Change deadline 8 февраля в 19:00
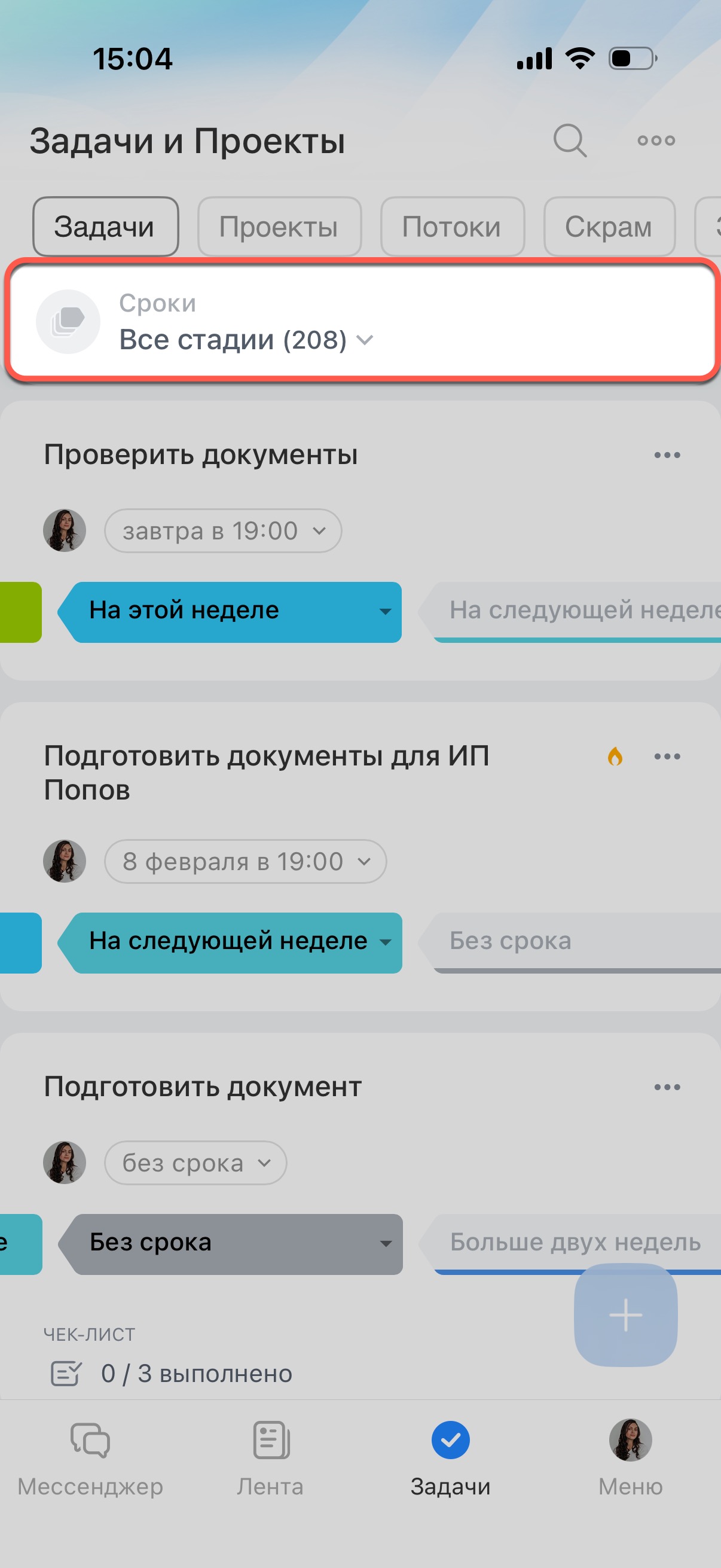Screen dimensions: 721x1568 coord(245,861)
